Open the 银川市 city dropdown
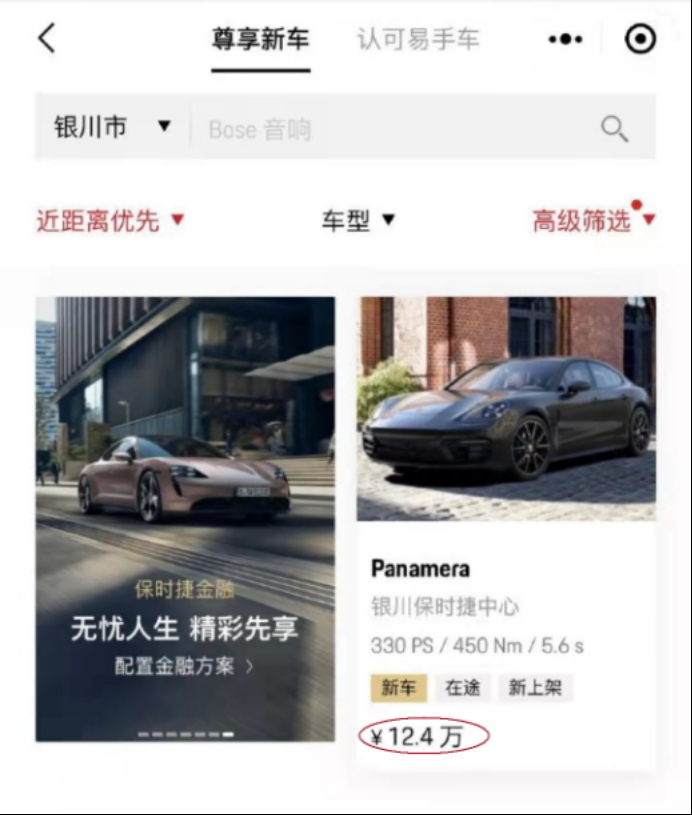 [x=112, y=128]
